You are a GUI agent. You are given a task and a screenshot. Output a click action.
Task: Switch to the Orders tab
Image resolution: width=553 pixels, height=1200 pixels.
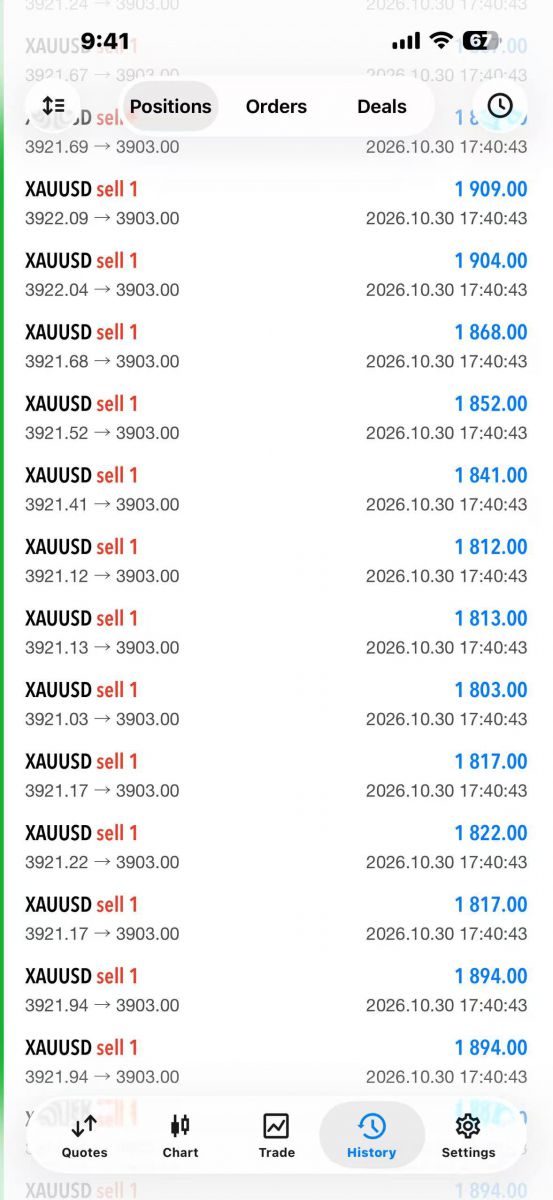[276, 106]
